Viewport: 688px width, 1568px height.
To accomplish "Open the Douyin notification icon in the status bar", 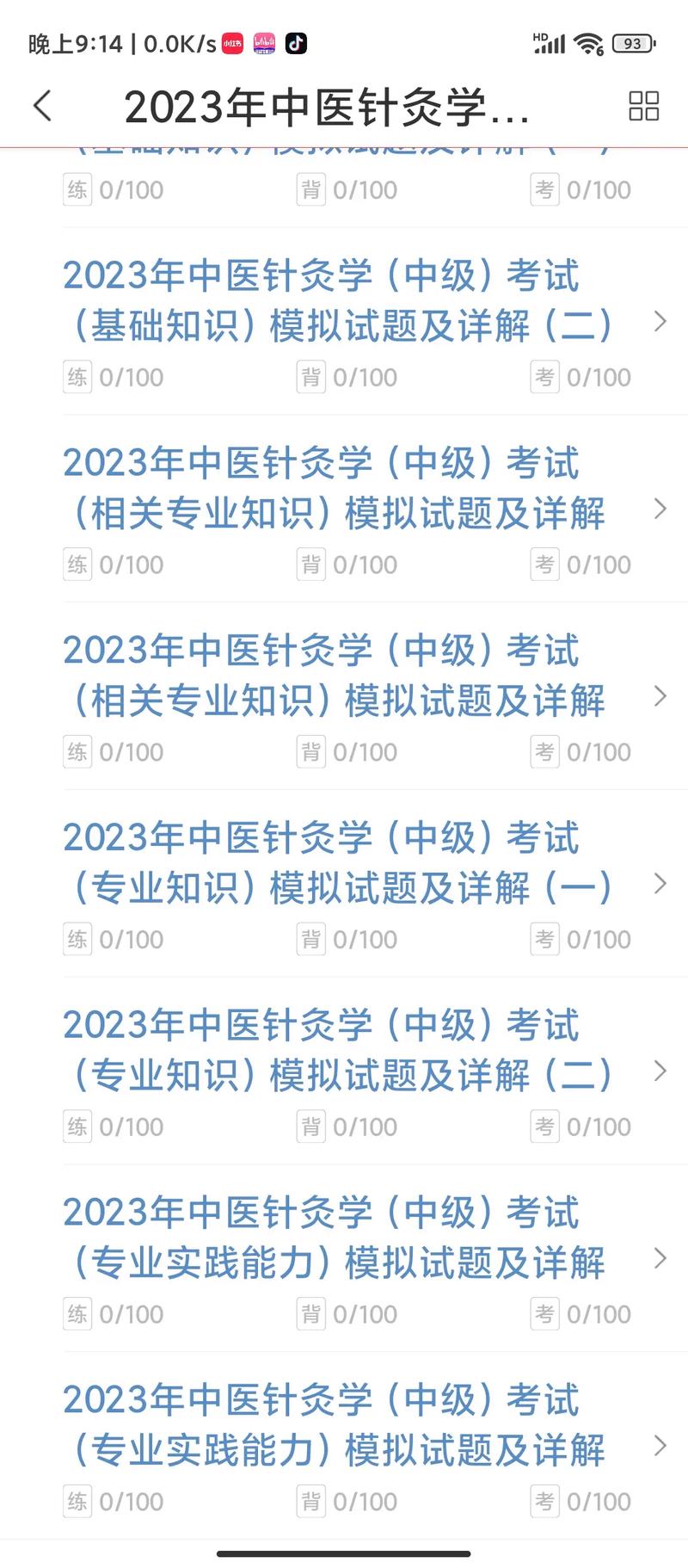I will 297,42.
